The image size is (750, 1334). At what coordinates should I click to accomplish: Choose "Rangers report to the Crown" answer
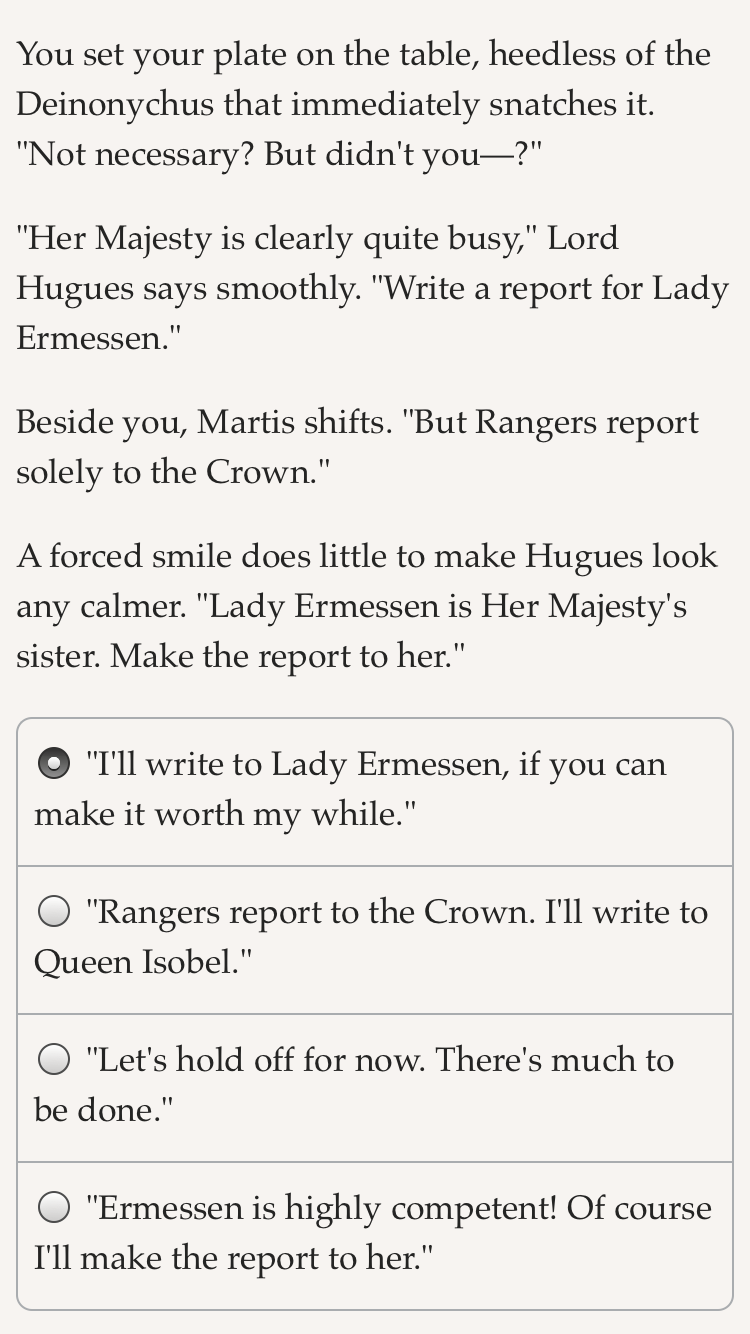point(375,940)
